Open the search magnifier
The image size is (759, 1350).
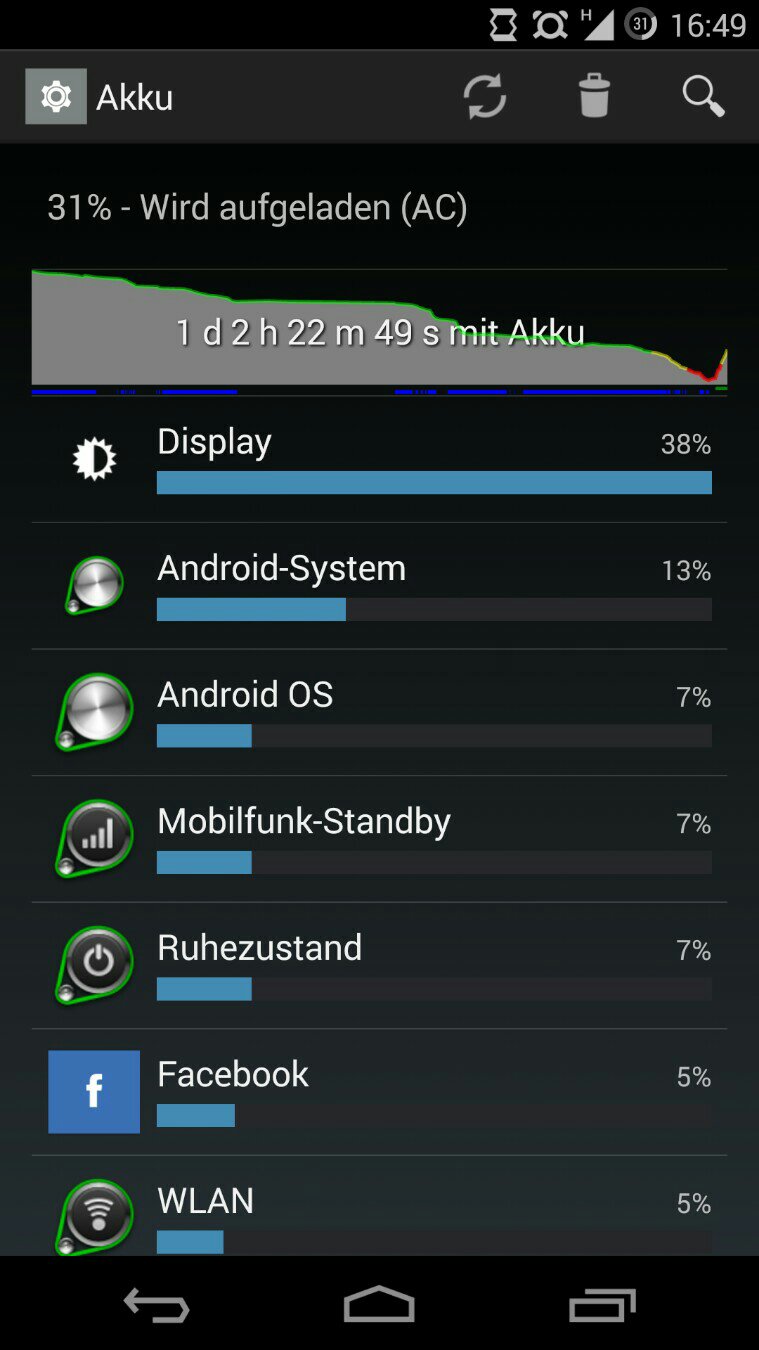[x=703, y=97]
